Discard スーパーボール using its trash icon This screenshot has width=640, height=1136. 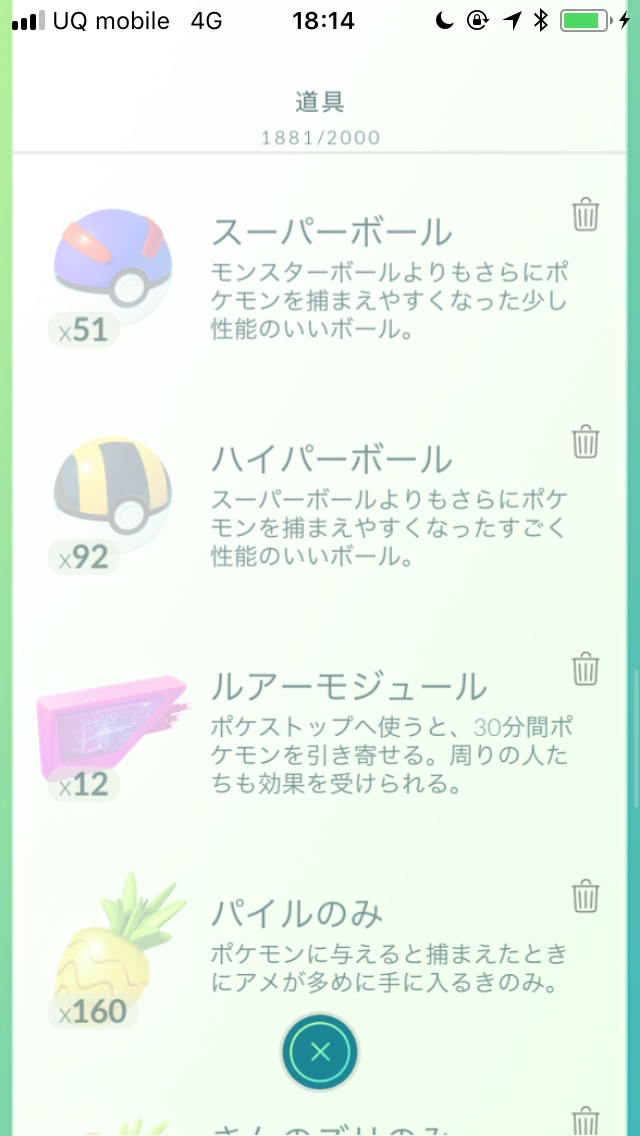point(585,214)
